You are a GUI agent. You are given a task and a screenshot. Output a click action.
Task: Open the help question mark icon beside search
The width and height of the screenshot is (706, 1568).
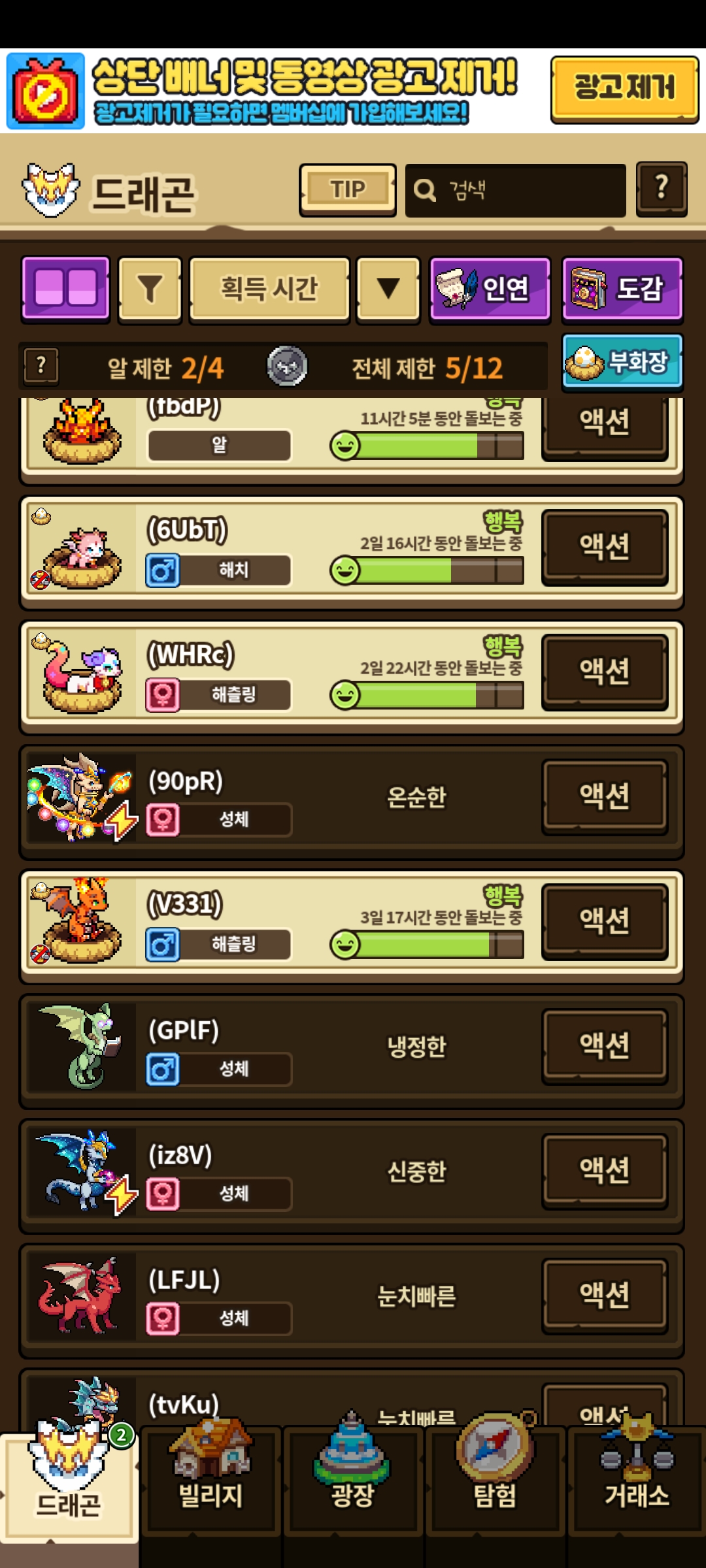(x=662, y=189)
